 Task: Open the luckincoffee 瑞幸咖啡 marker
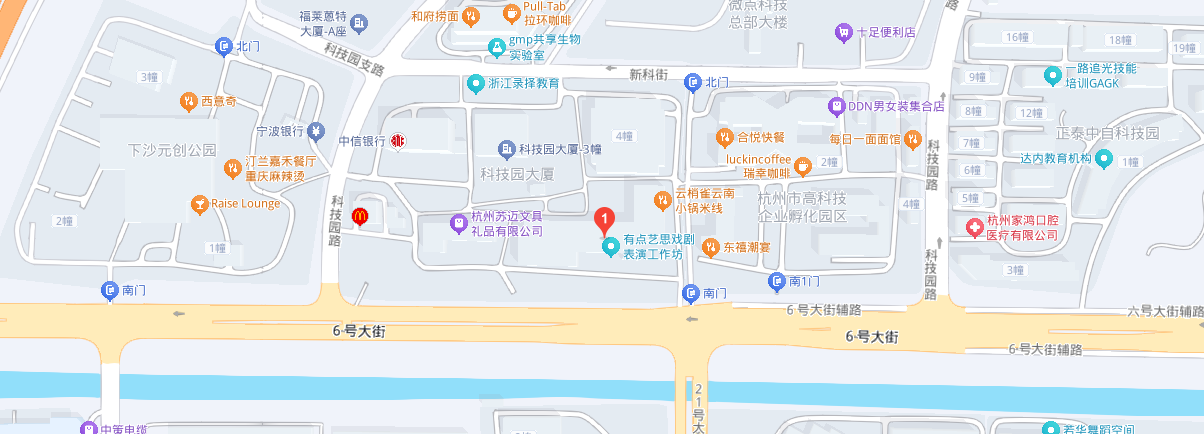[x=802, y=167]
